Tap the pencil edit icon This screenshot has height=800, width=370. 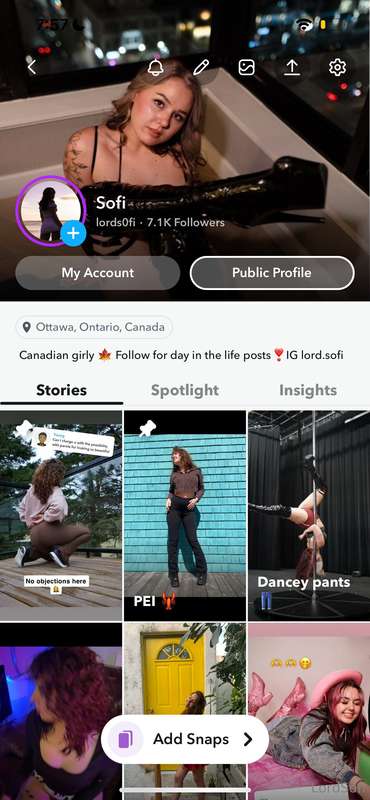201,67
